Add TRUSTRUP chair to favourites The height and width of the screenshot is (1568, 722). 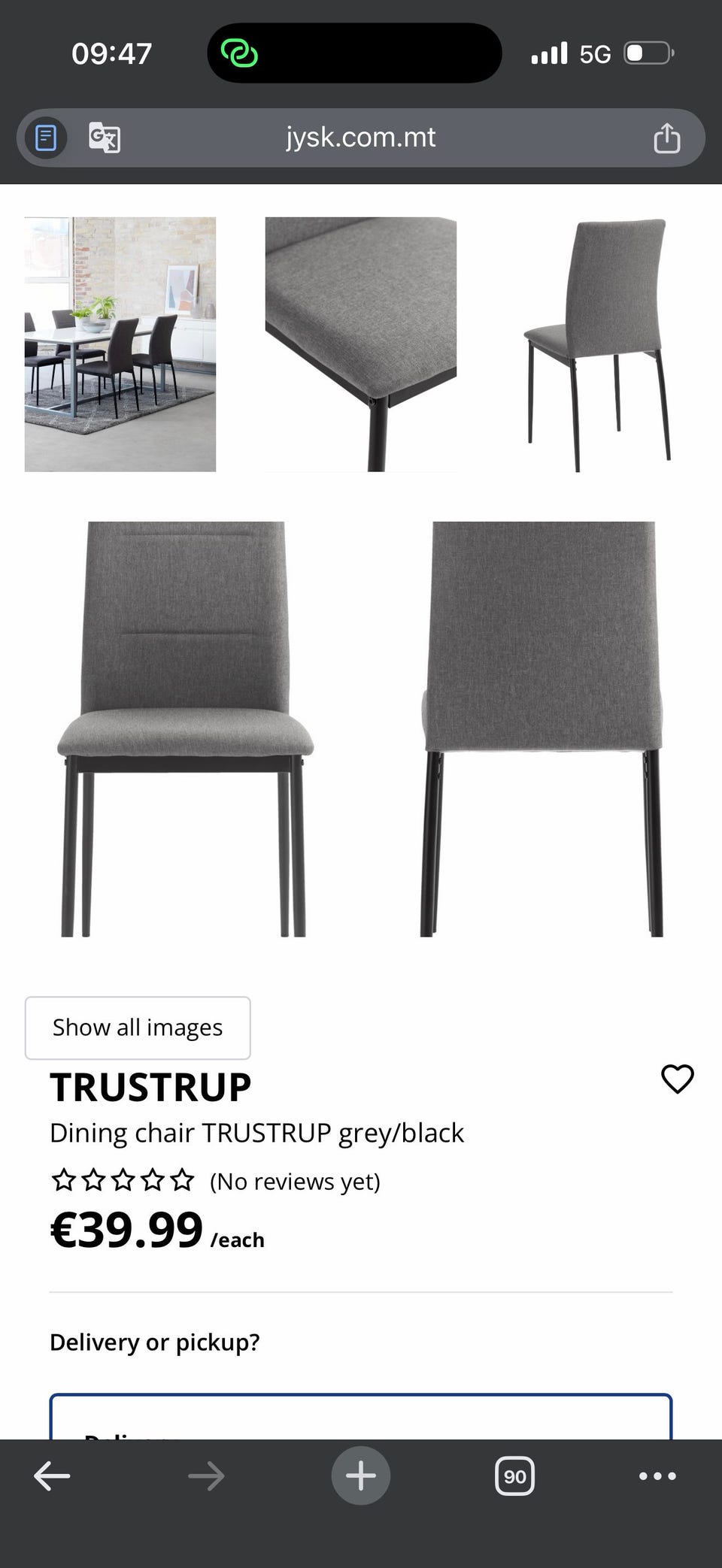(677, 1079)
